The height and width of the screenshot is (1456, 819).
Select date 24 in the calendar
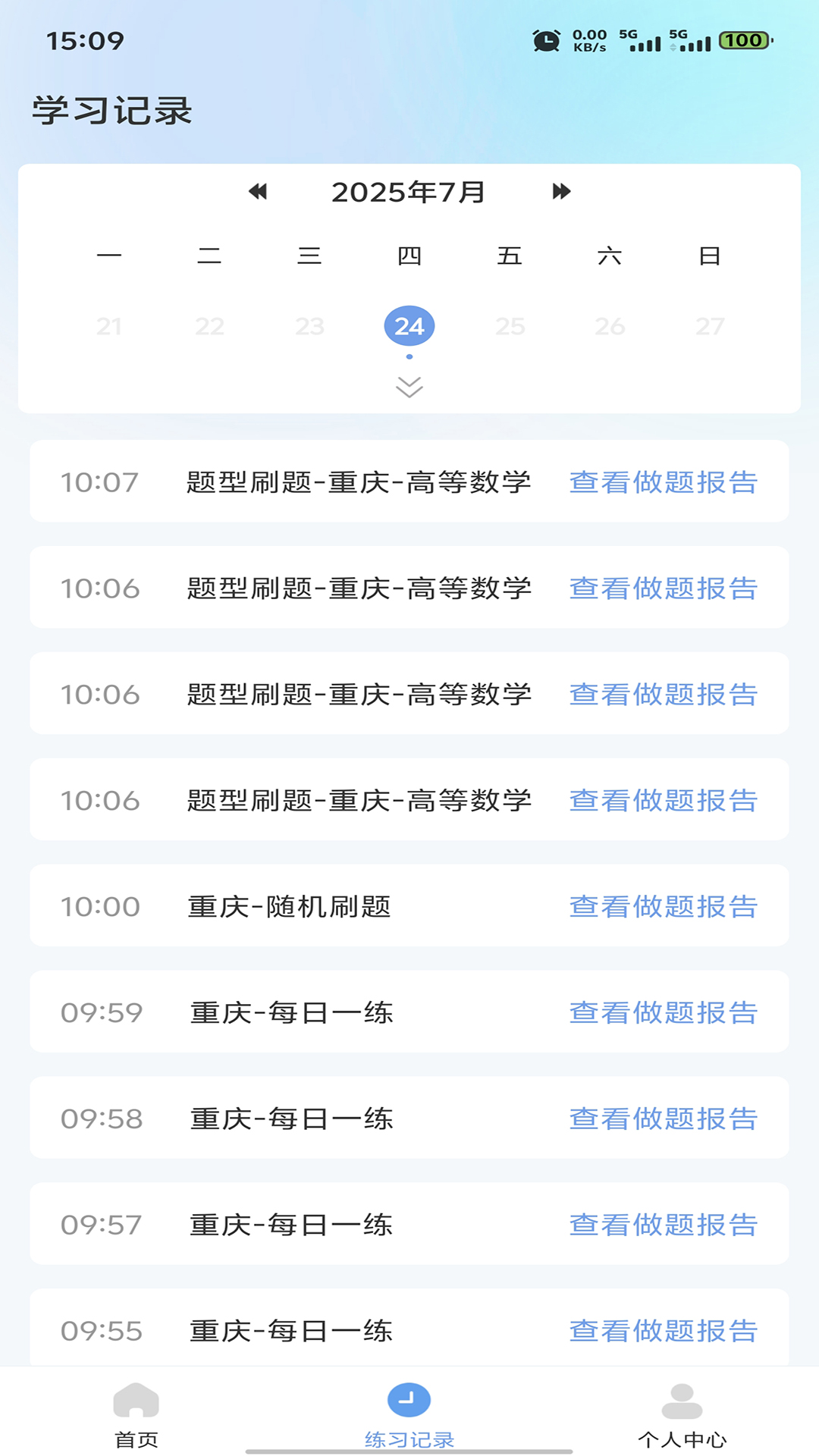[x=409, y=326]
